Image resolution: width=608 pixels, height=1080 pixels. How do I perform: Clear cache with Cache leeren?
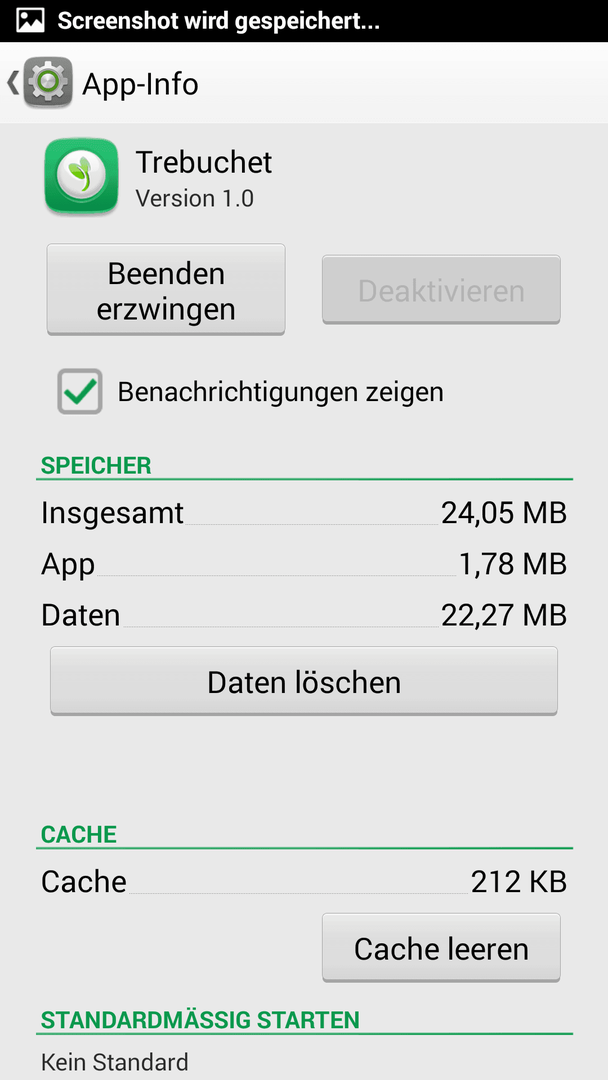tap(441, 948)
